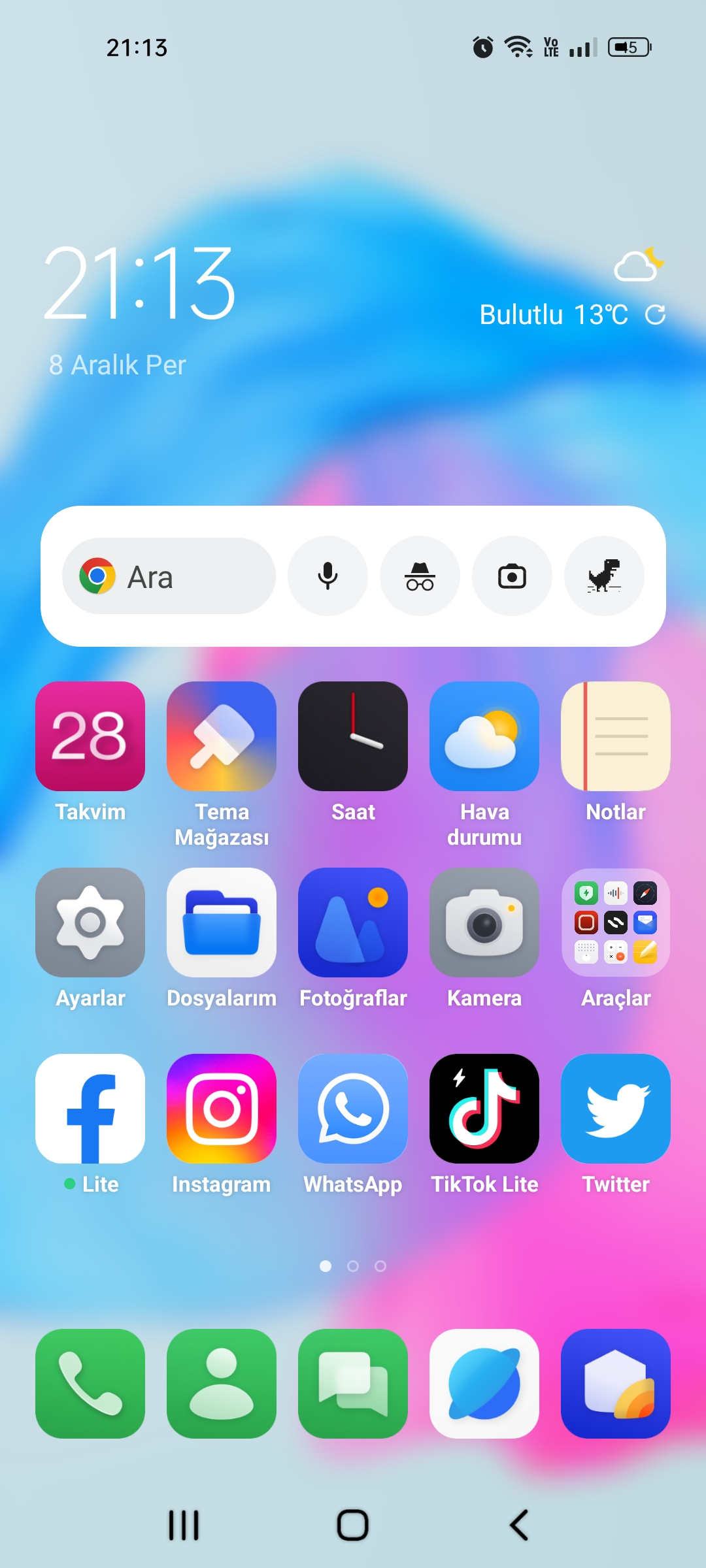This screenshot has height=1568, width=706.
Task: Launch the Saat clock app
Action: pos(353,736)
